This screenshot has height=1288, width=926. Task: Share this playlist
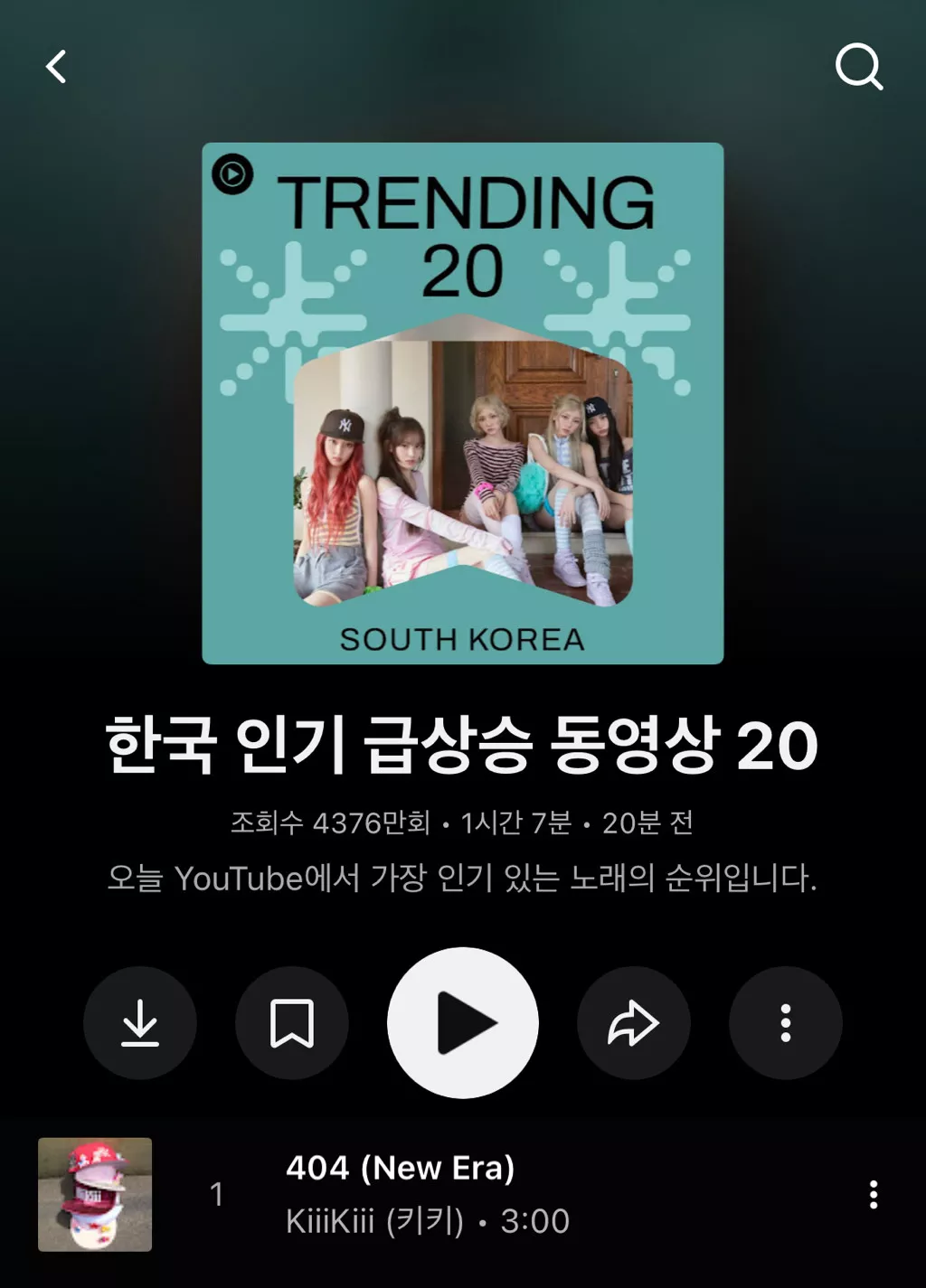pyautogui.click(x=633, y=1022)
